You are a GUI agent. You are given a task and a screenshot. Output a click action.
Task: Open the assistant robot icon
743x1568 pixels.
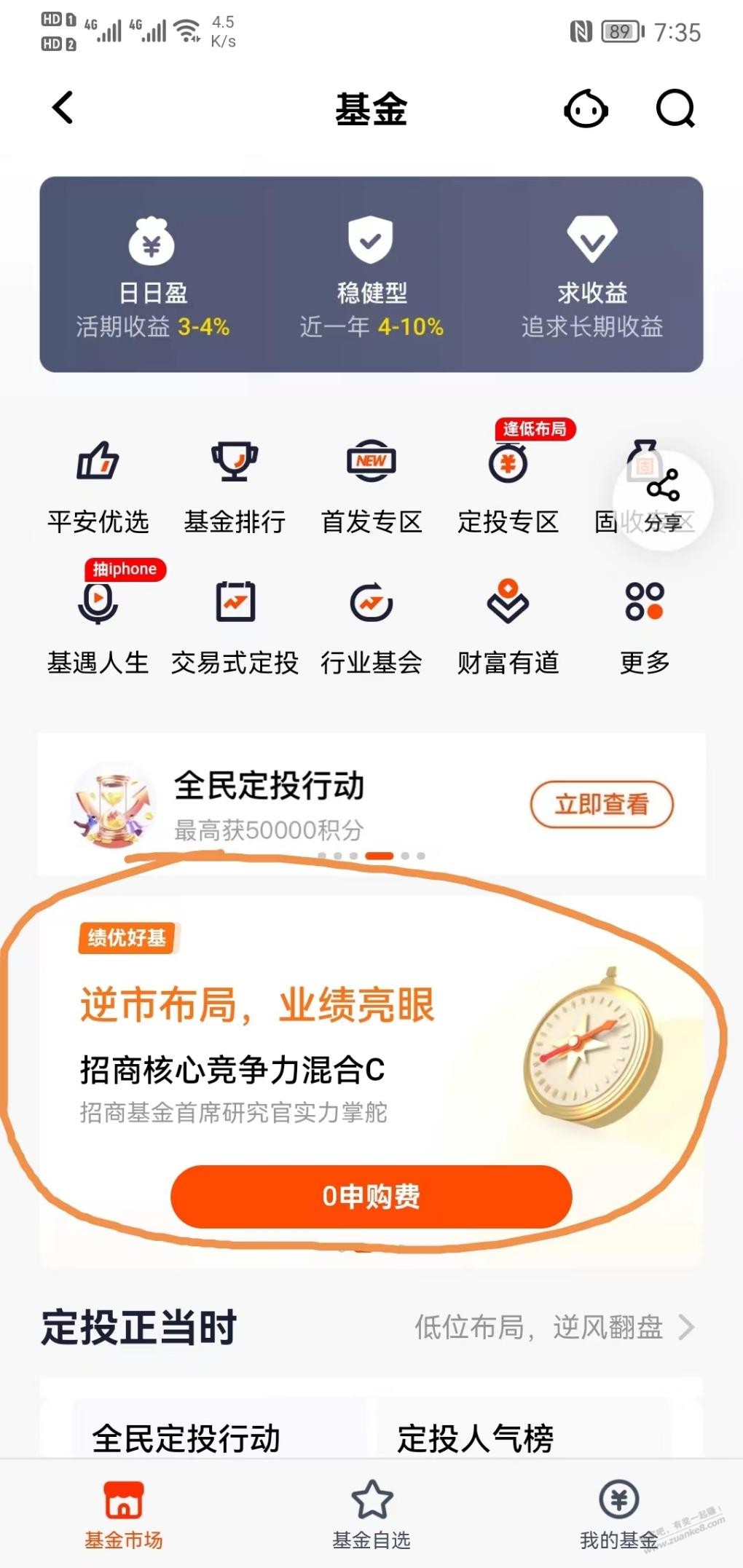[586, 109]
